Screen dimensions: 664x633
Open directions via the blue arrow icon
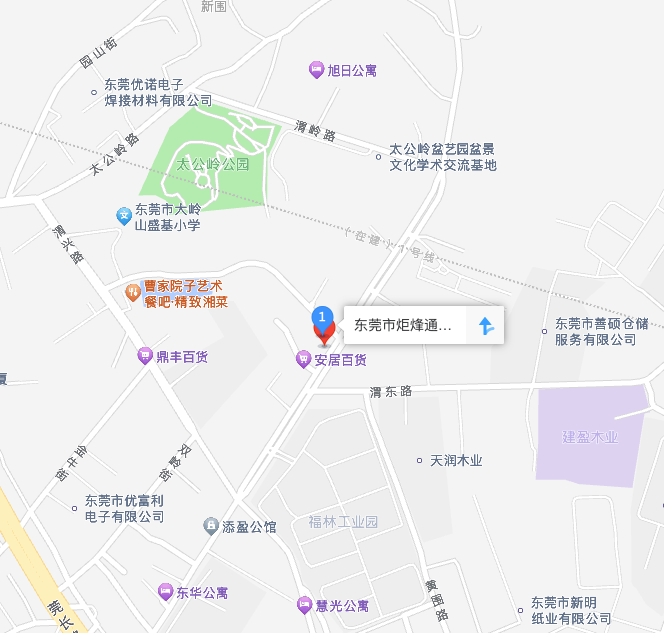(486, 326)
